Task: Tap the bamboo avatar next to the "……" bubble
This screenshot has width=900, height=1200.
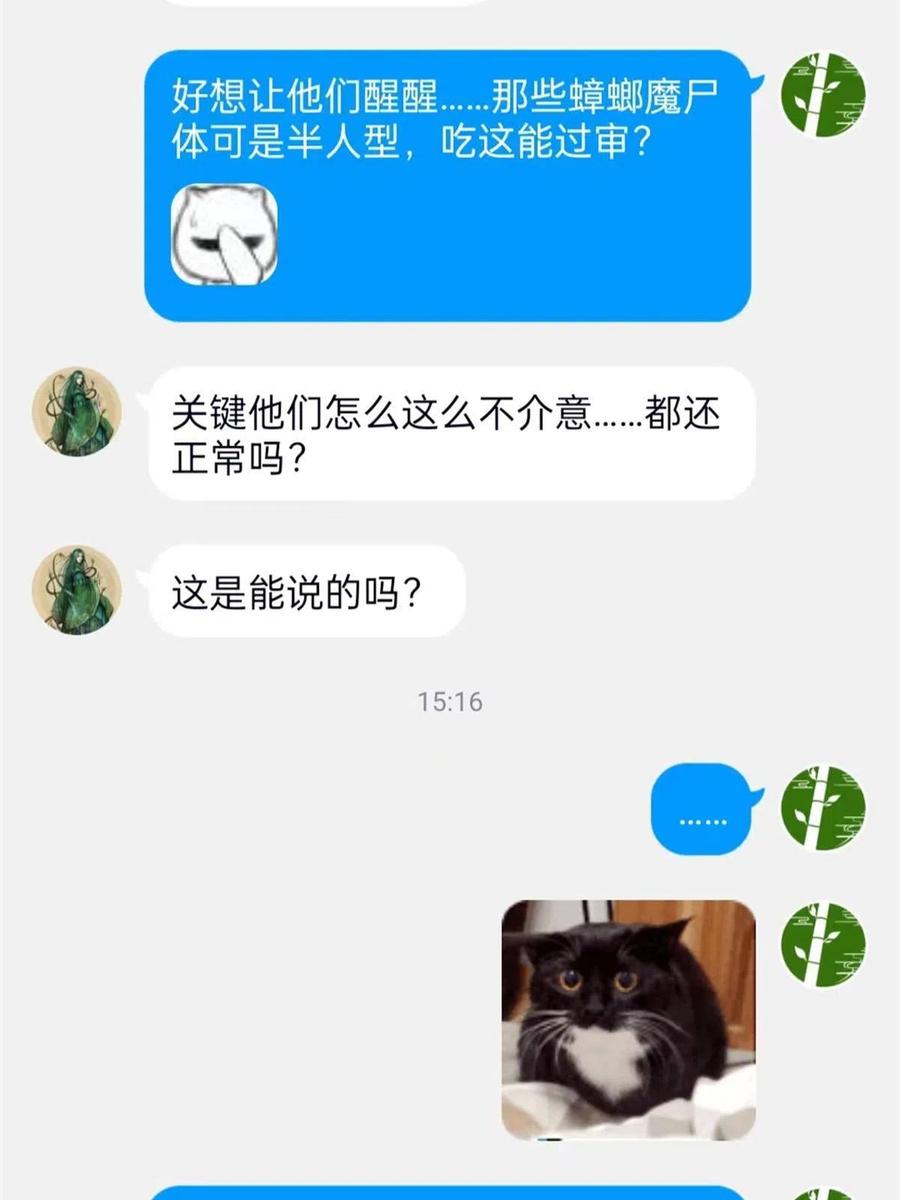Action: (823, 808)
